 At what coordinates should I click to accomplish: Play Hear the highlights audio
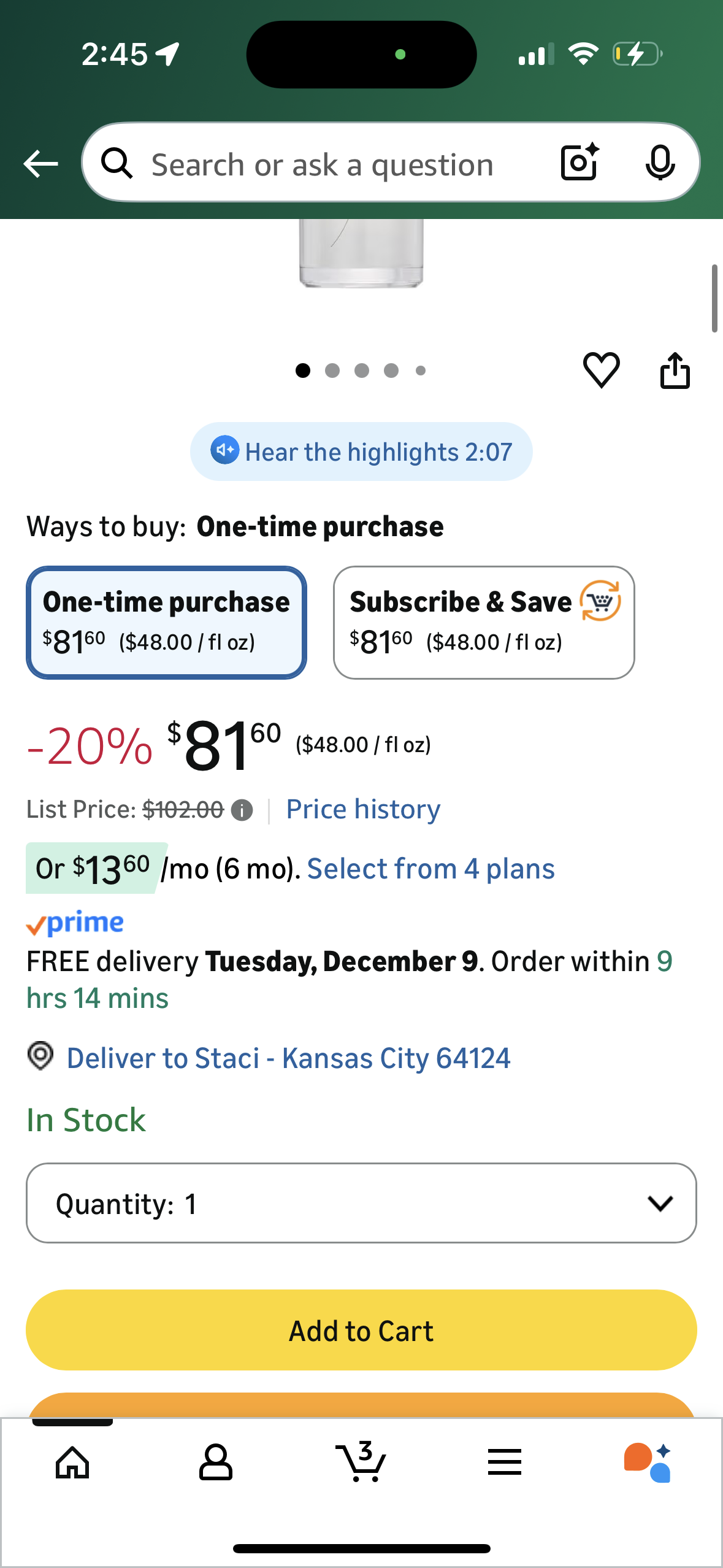tap(361, 452)
